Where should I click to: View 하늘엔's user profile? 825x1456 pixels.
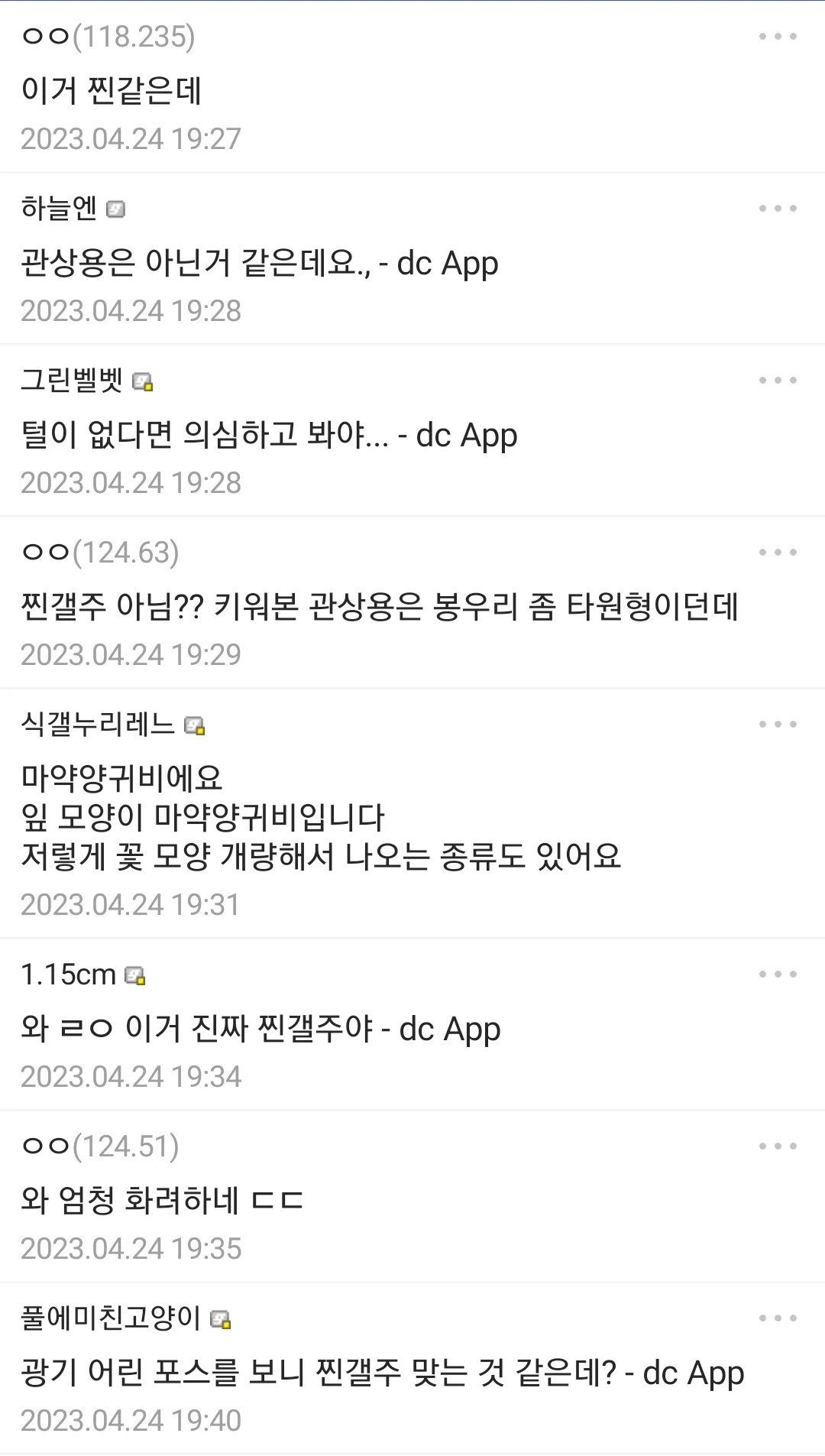pyautogui.click(x=60, y=209)
